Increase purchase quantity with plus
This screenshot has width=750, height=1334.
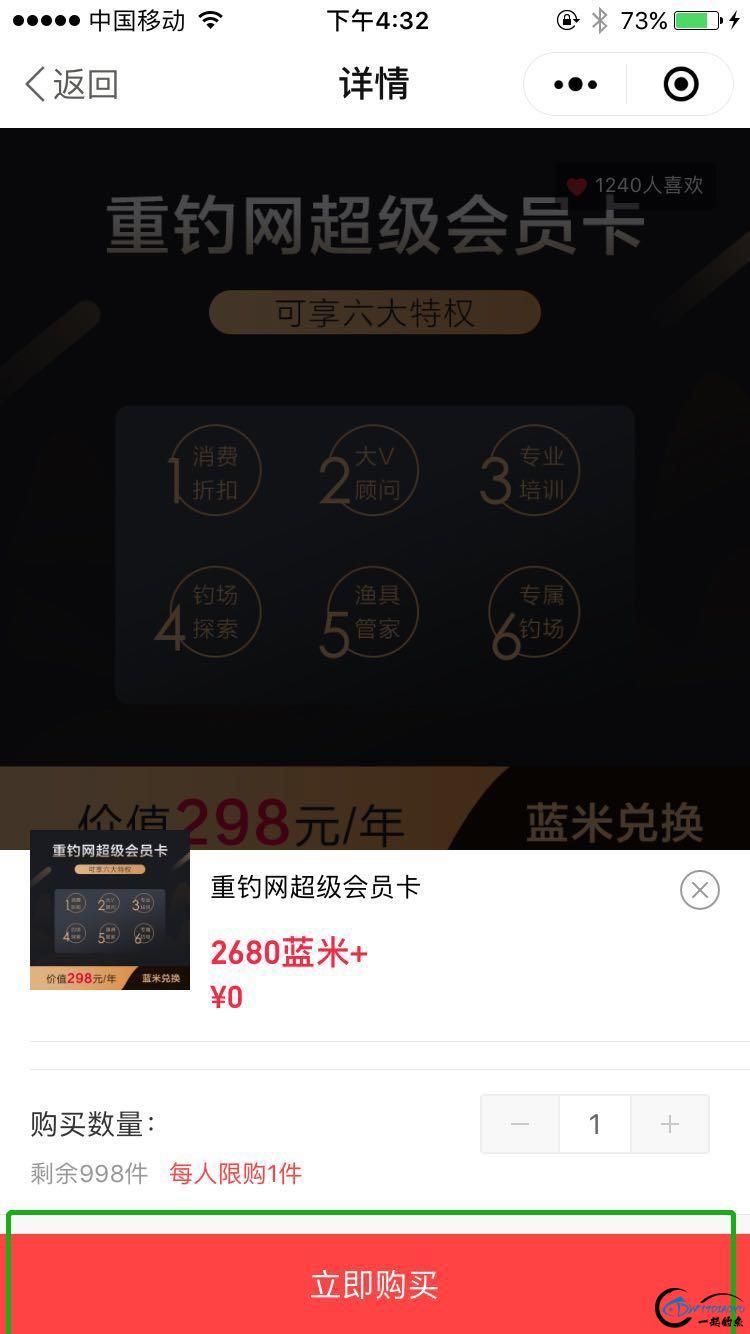click(669, 1124)
